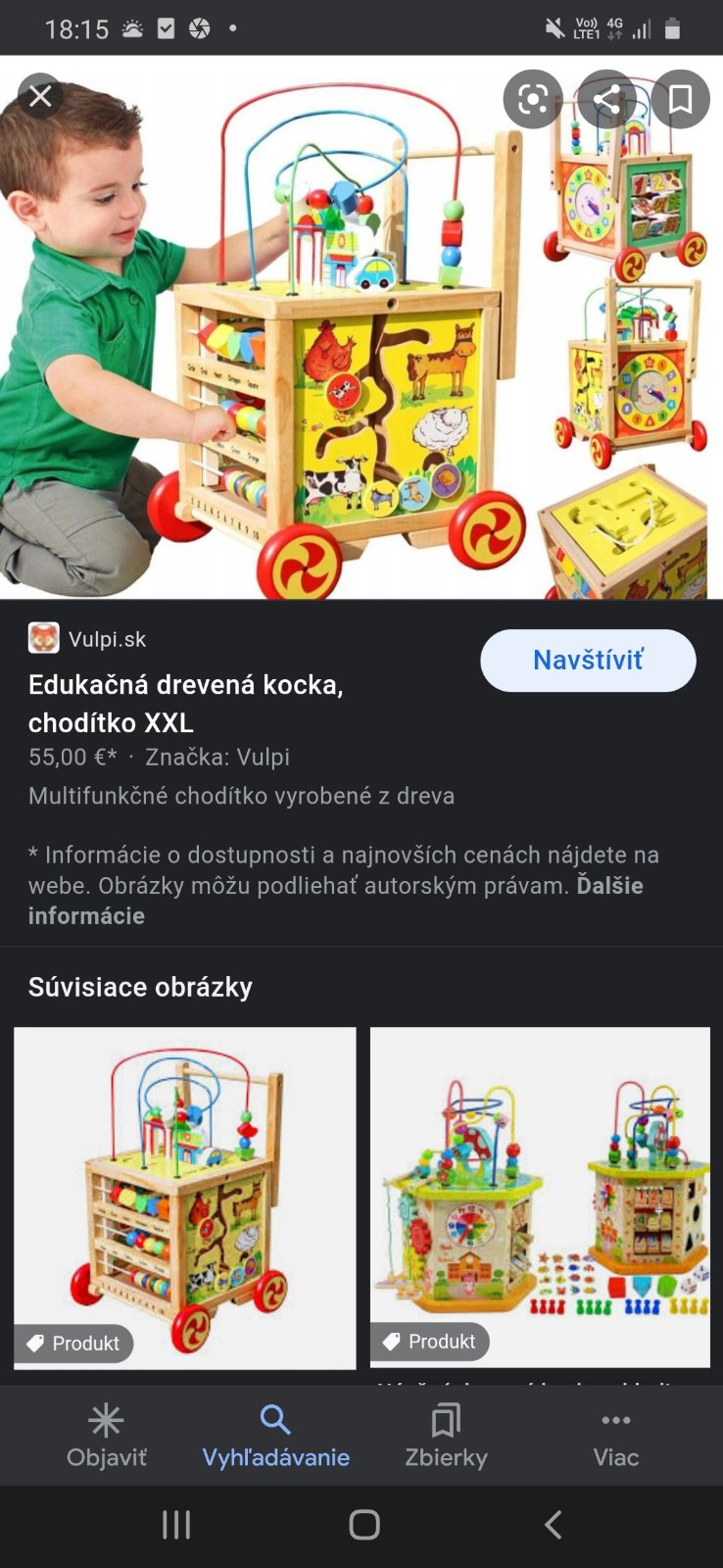Close the image viewer
The image size is (723, 1568).
[40, 96]
